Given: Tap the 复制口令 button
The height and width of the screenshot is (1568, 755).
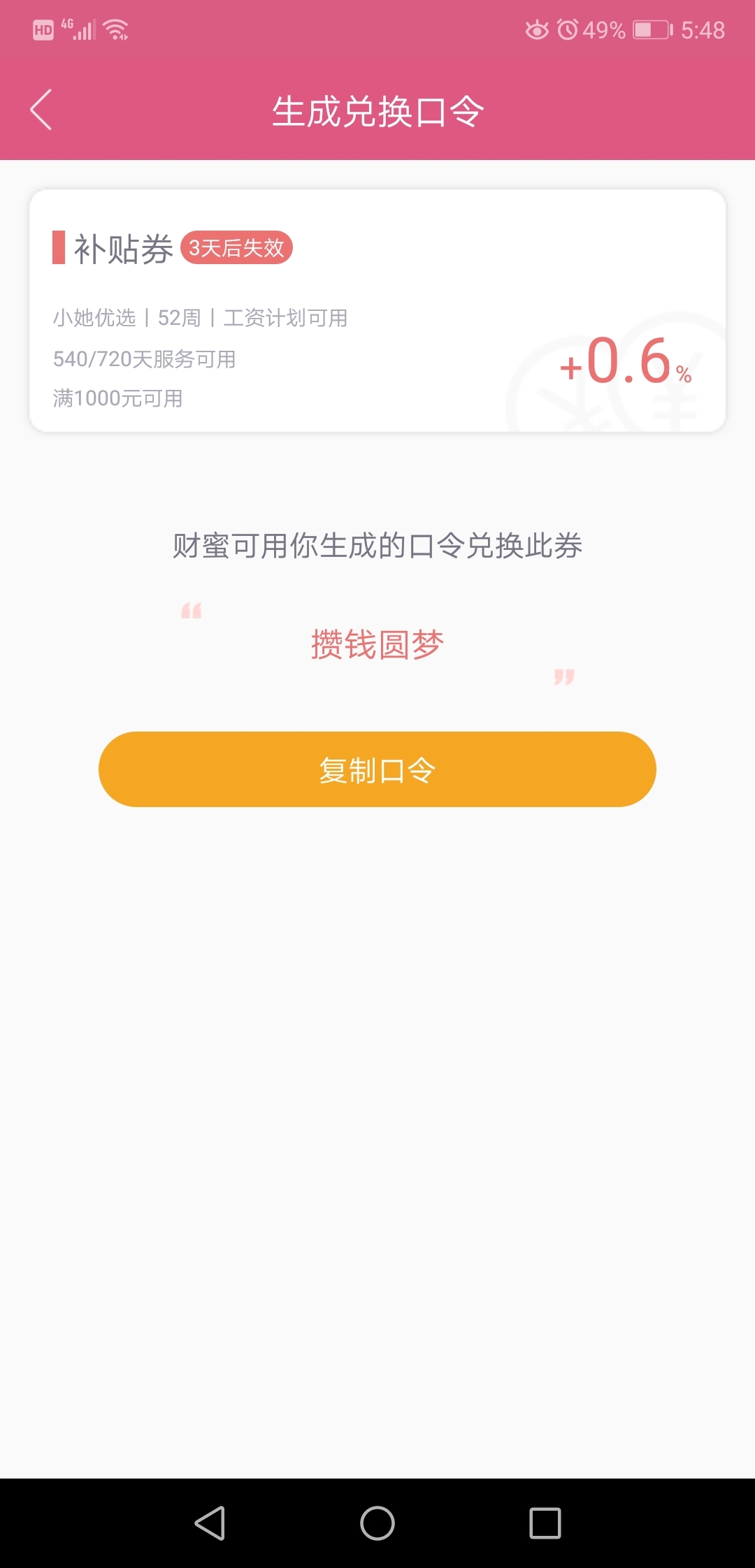Looking at the screenshot, I should pos(377,769).
